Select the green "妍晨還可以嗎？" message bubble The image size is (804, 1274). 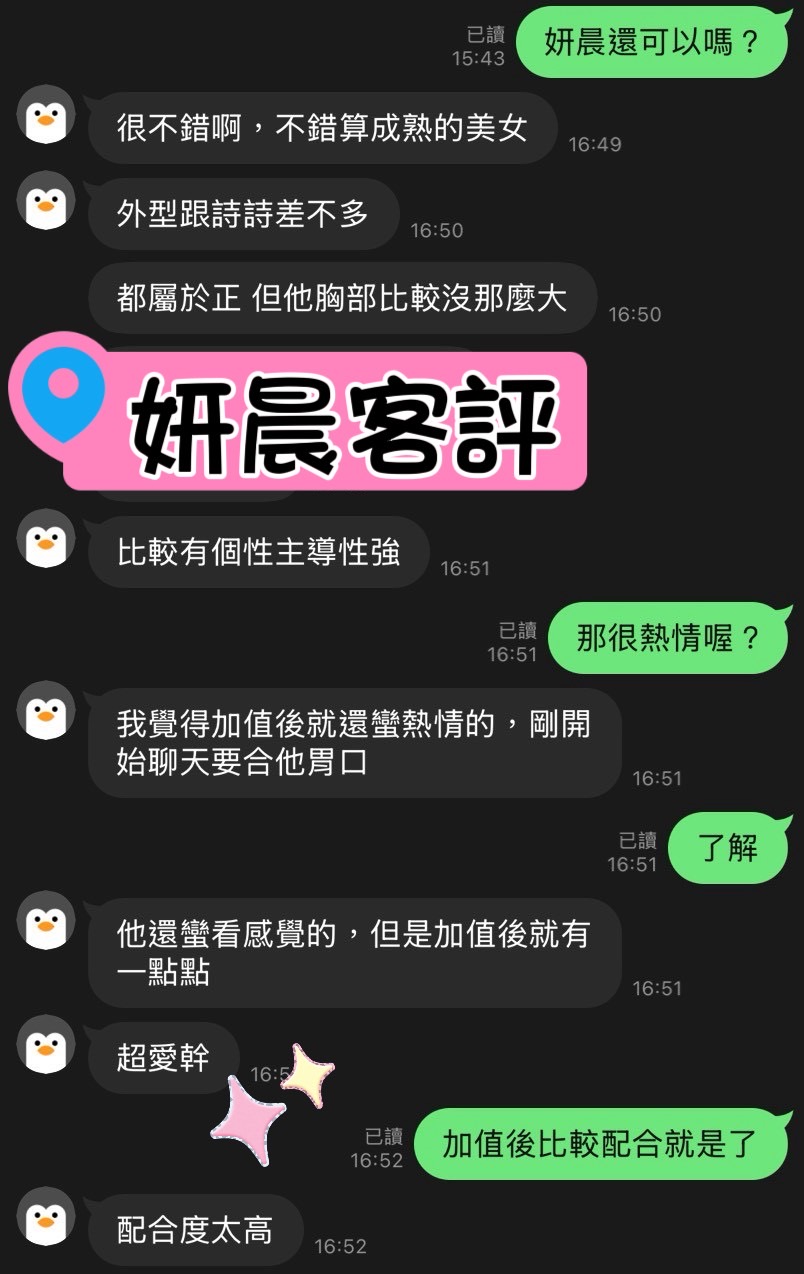tap(651, 42)
